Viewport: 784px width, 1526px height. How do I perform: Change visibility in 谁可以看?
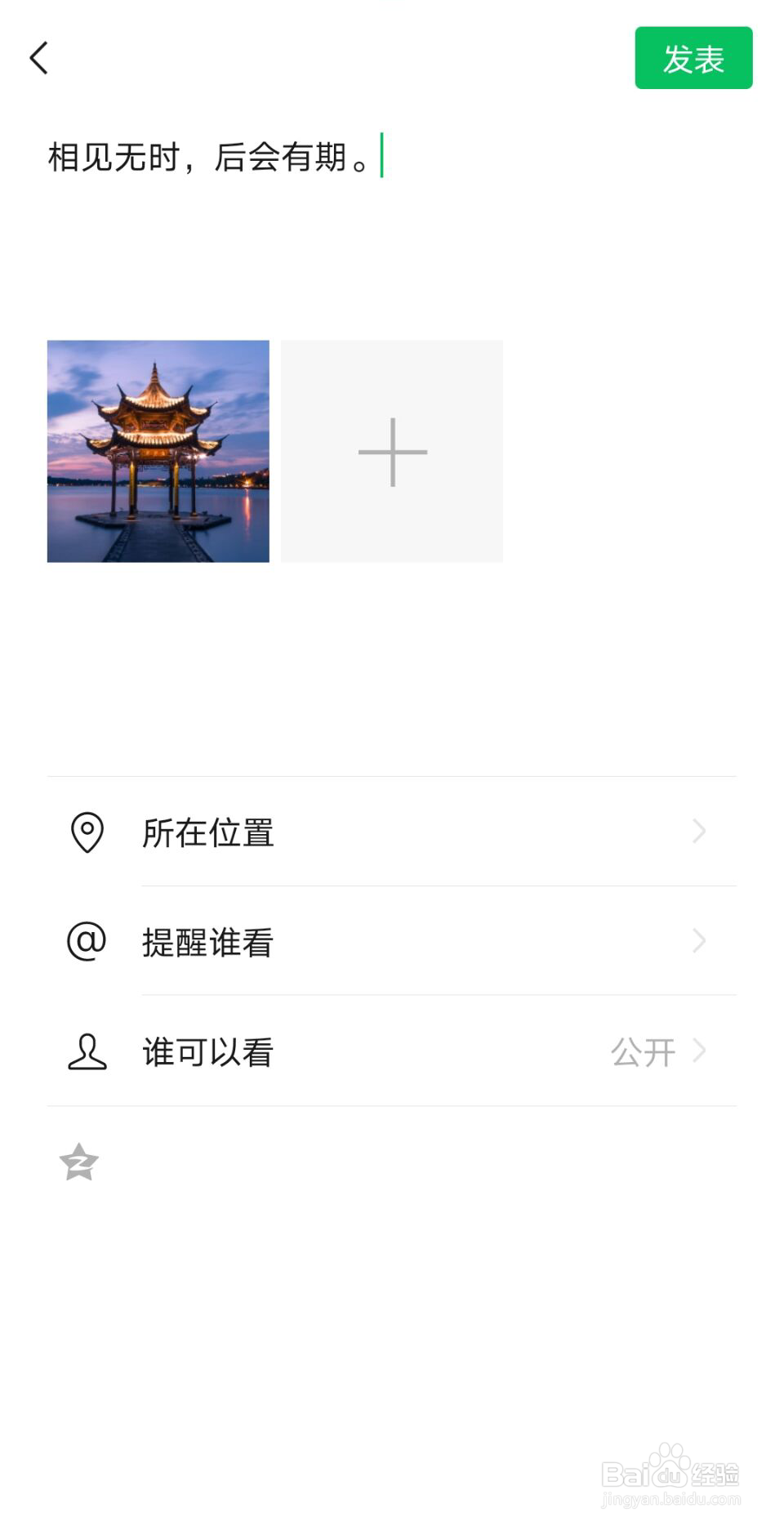point(392,1051)
